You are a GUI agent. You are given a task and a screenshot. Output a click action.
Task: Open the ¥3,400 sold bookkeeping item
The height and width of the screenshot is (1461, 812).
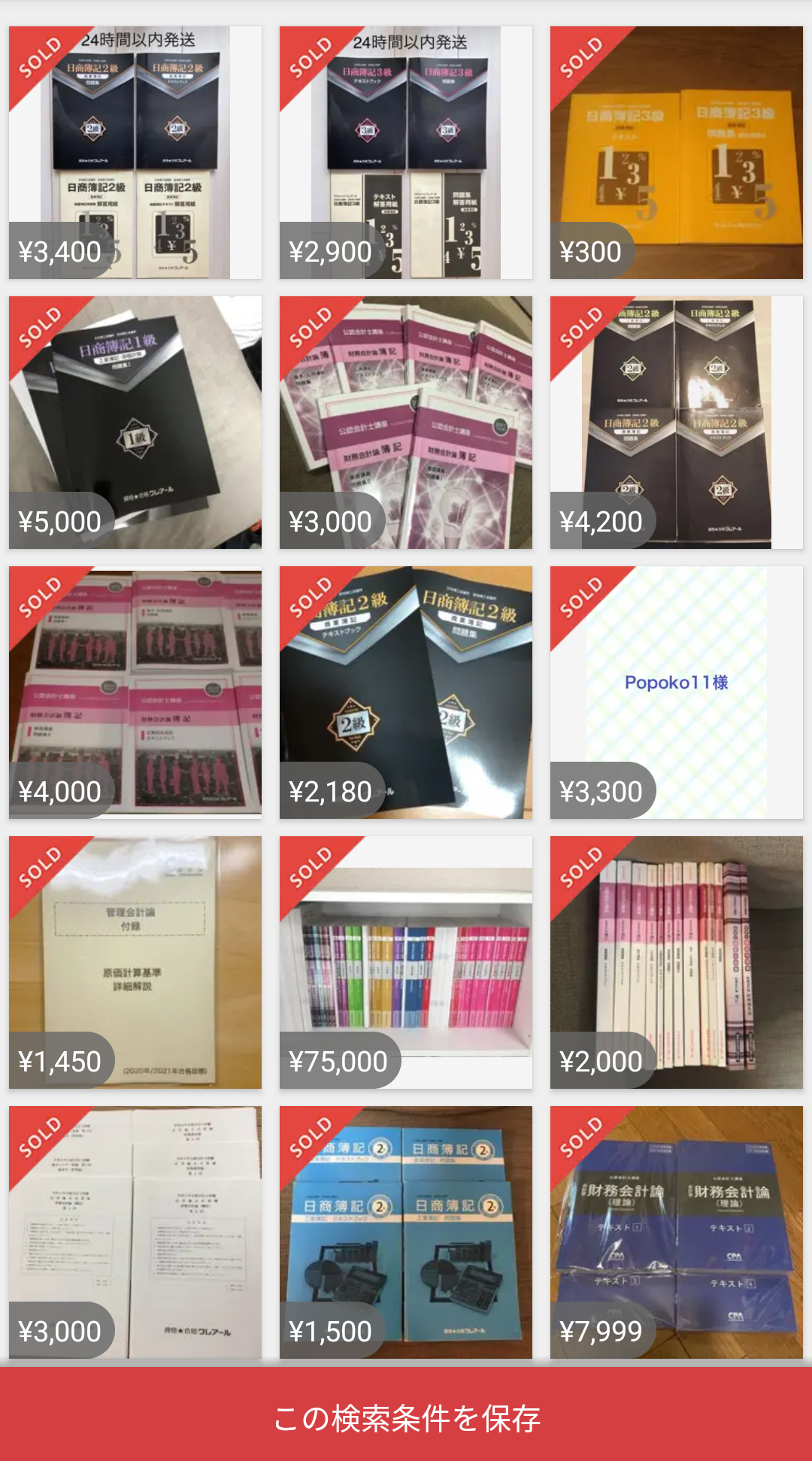coord(135,153)
